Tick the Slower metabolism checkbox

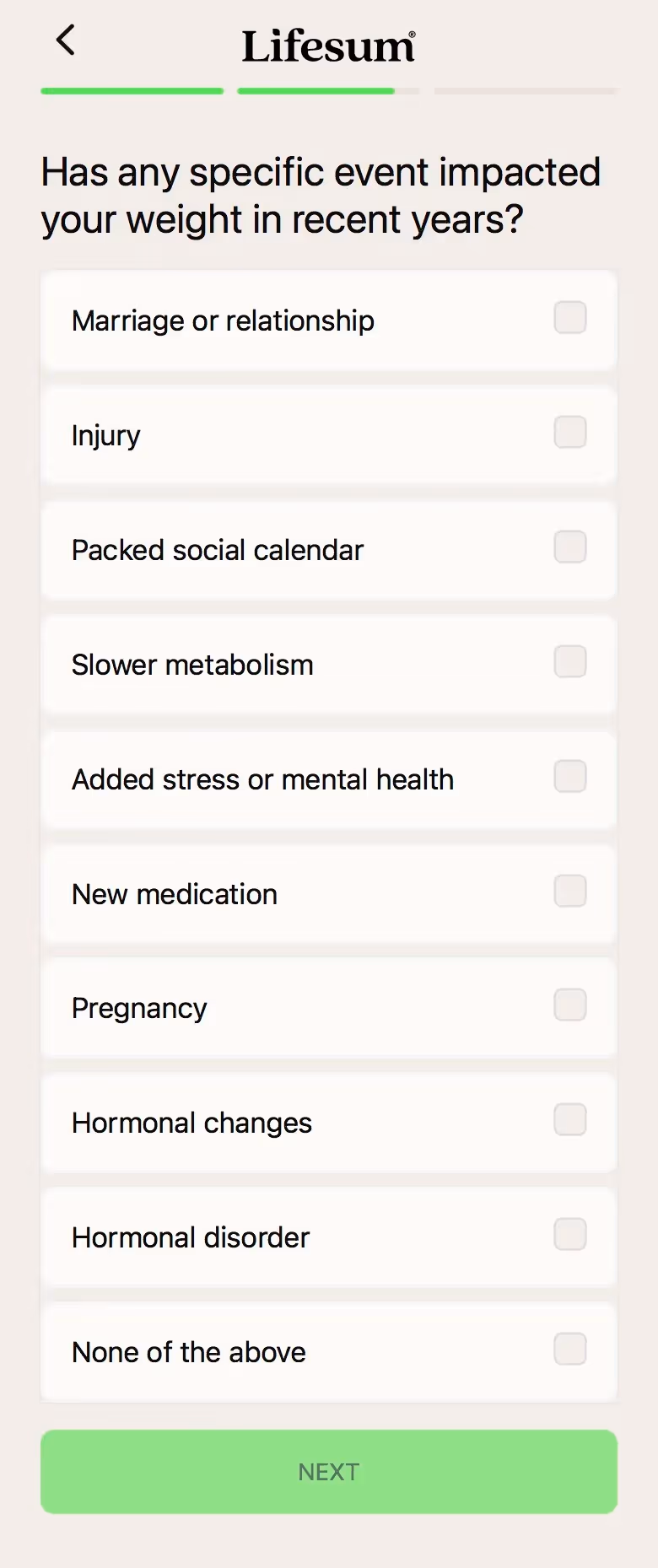coord(569,663)
